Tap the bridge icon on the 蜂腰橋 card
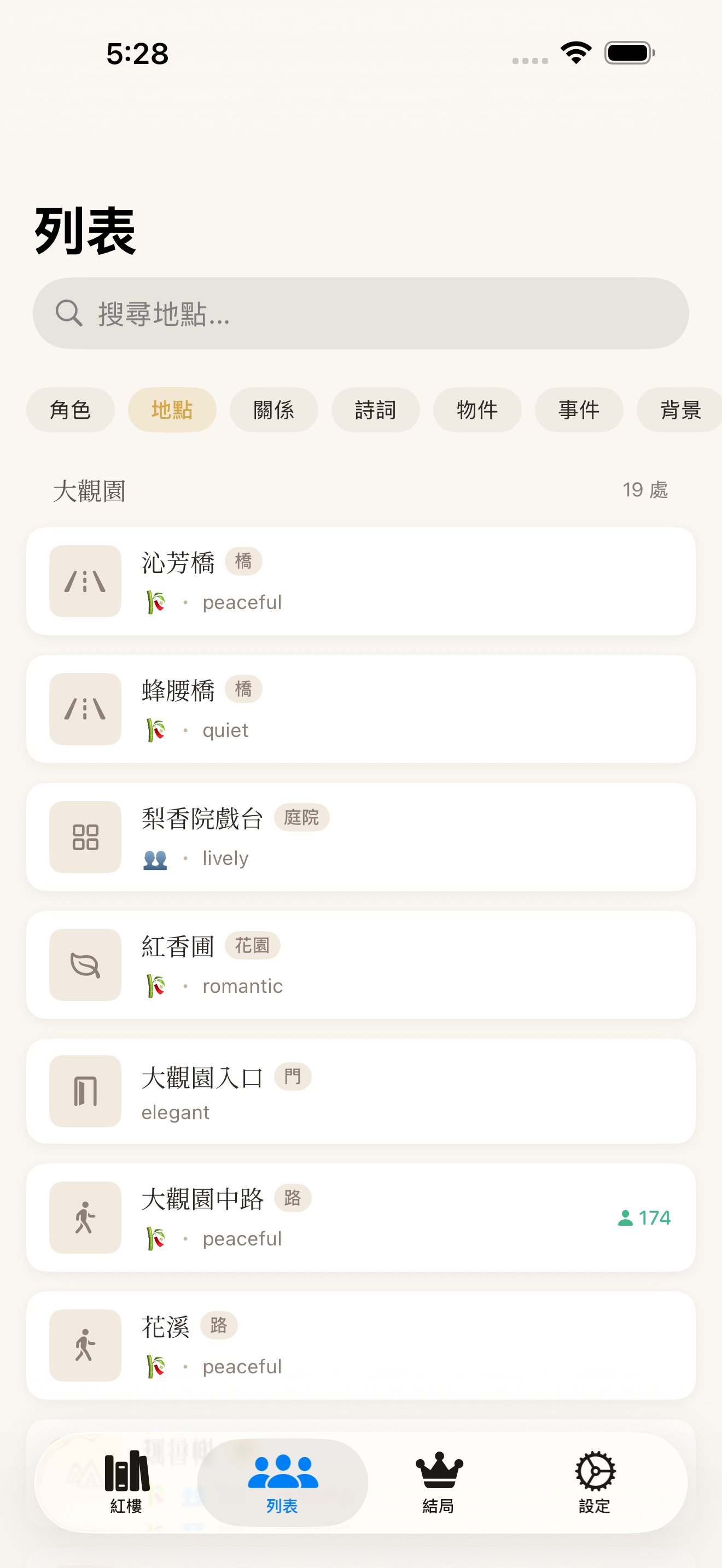Screen dimensions: 722x1568 [x=85, y=709]
